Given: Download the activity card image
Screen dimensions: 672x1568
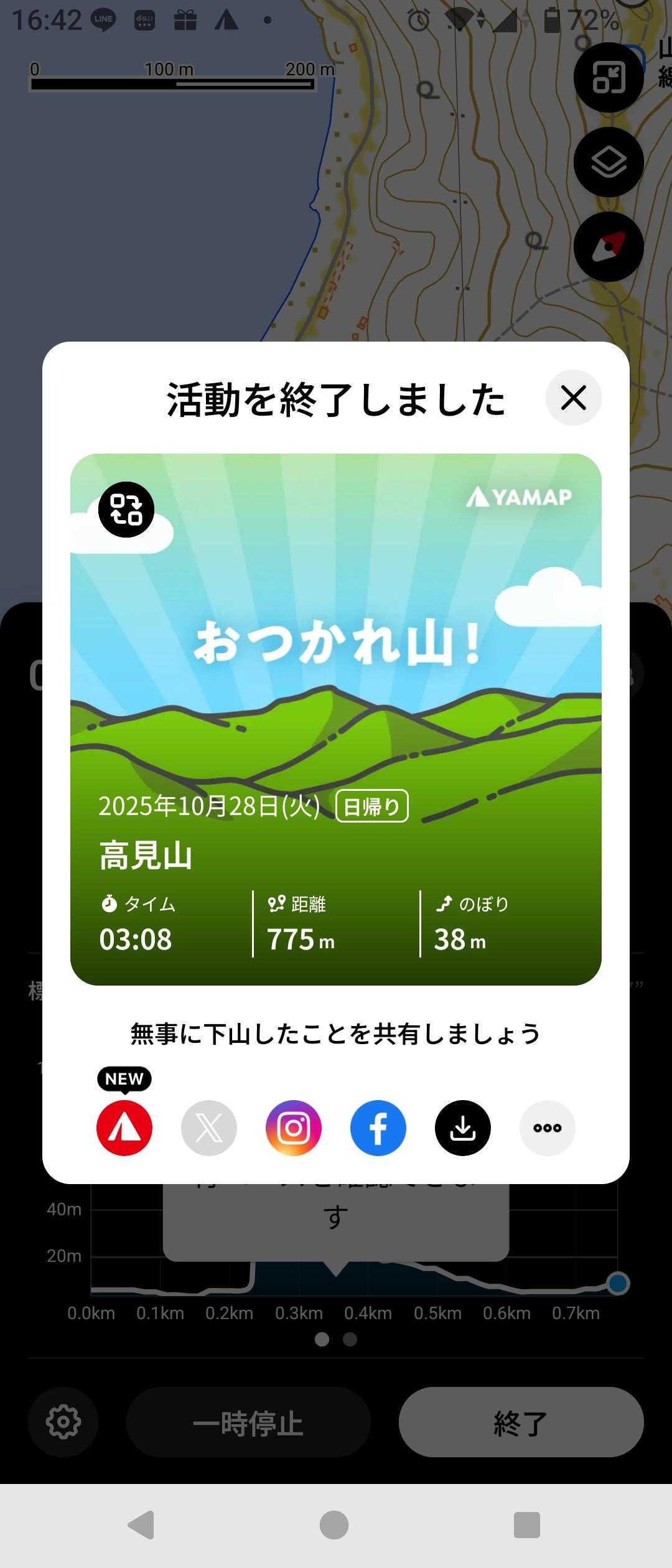Looking at the screenshot, I should (x=463, y=1128).
